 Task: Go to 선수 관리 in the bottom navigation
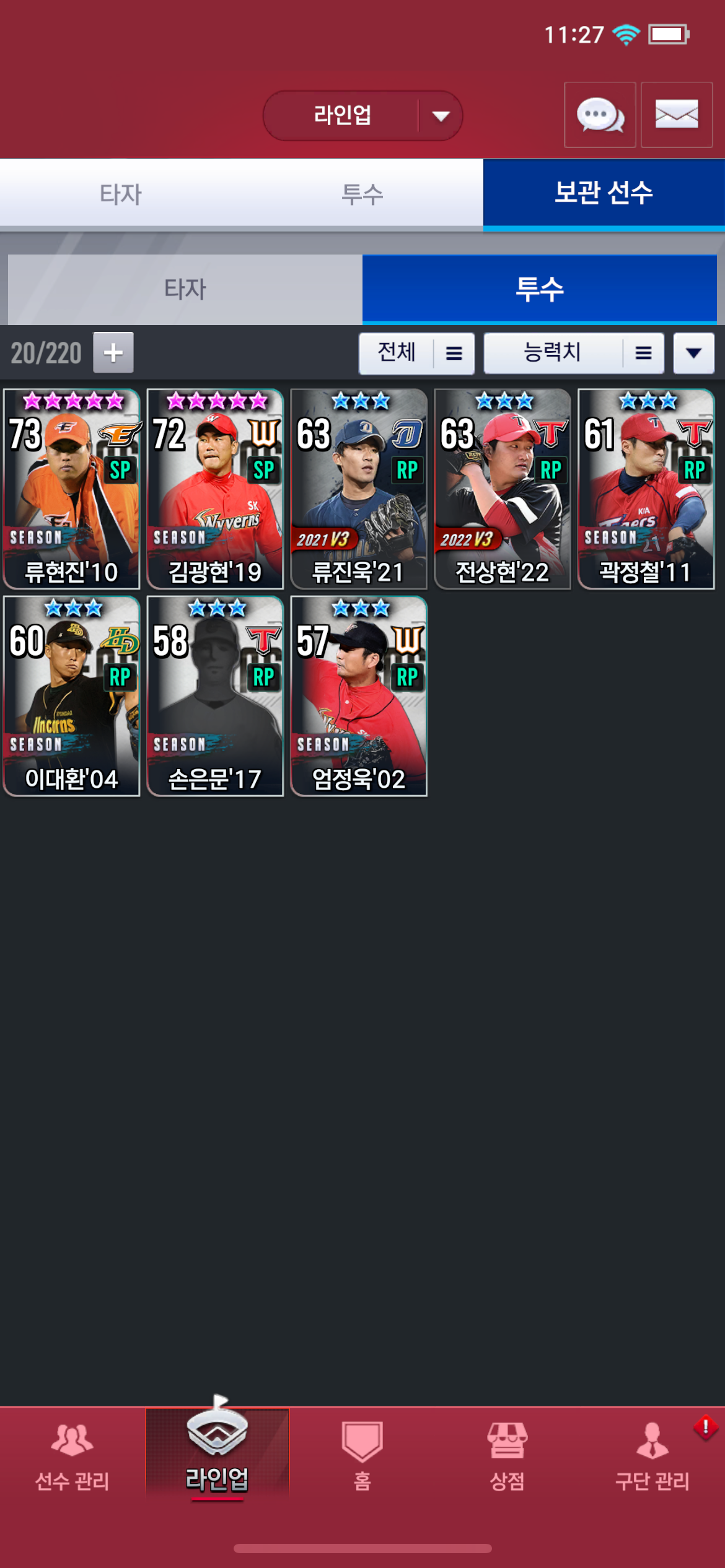(72, 1456)
